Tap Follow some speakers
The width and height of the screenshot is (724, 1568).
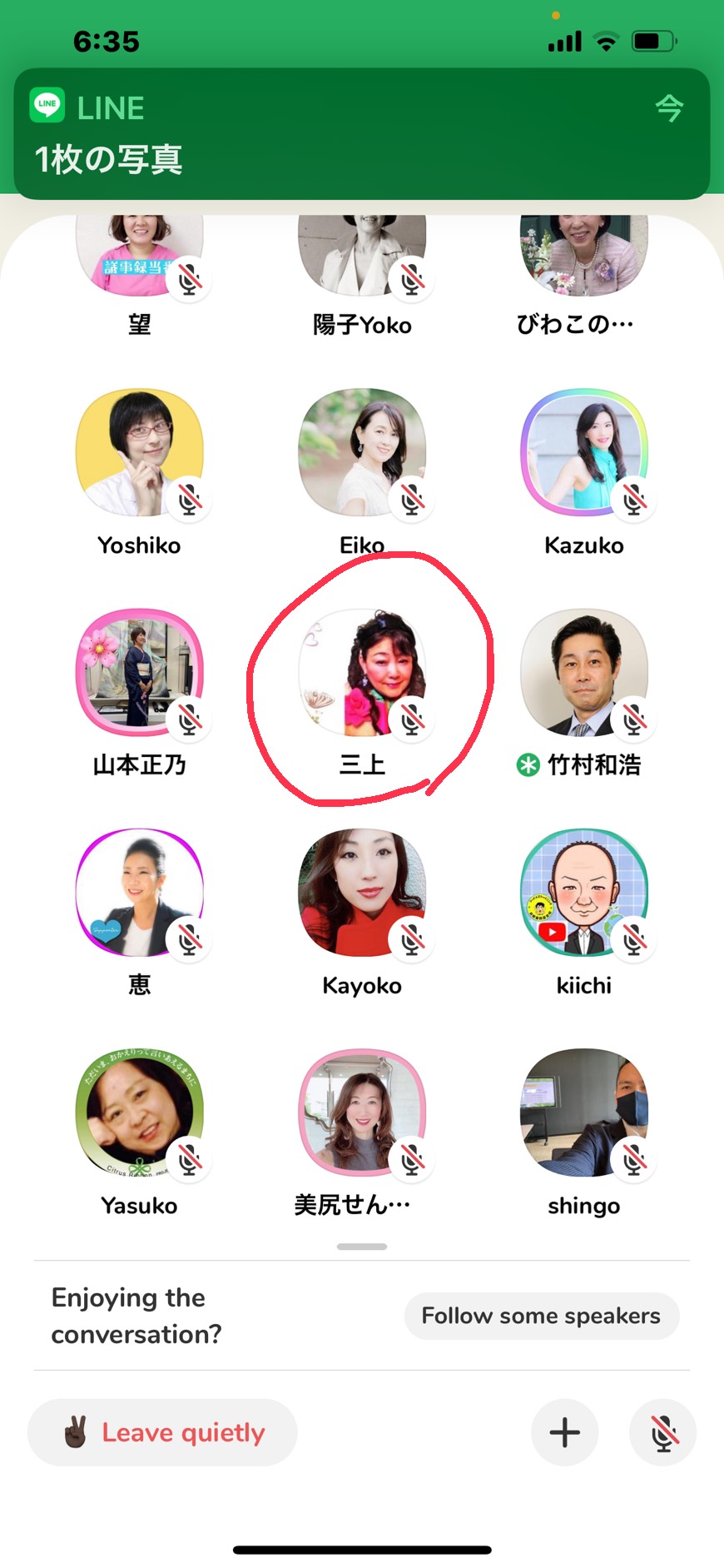(542, 1316)
